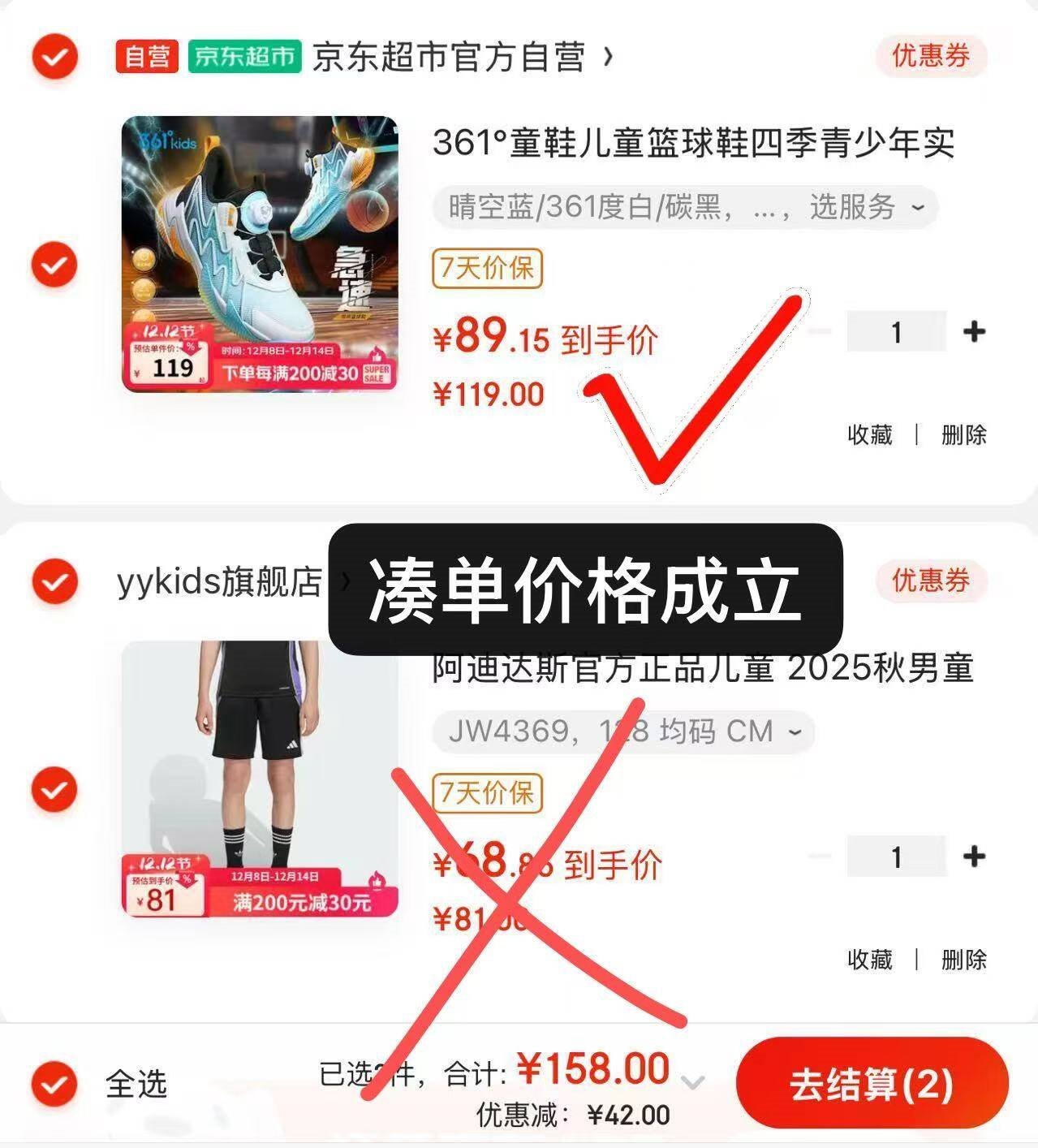1038x1148 pixels.
Task: Add the 阿迪达斯 shorts to 收藏
Action: coord(870,960)
